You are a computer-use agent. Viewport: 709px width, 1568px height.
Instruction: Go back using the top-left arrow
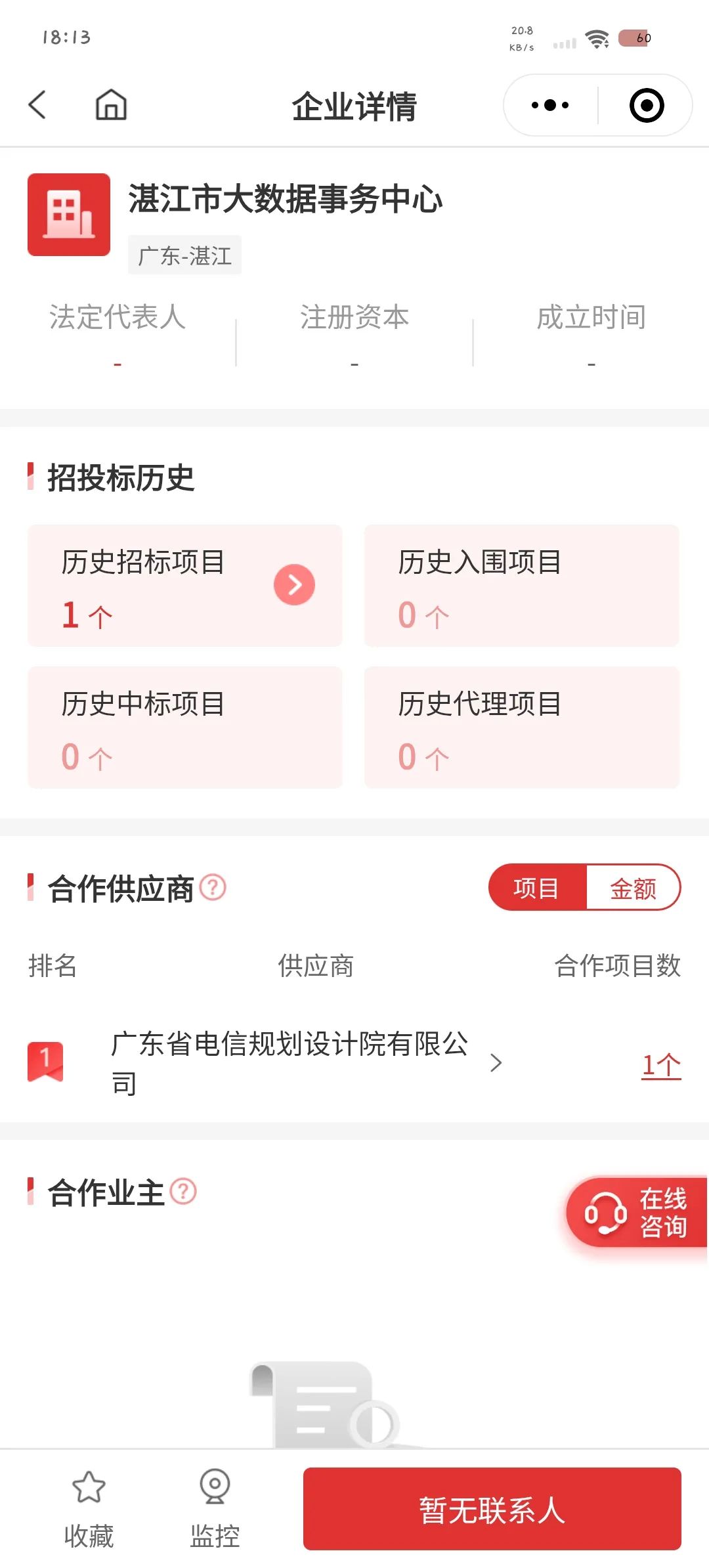click(x=37, y=105)
